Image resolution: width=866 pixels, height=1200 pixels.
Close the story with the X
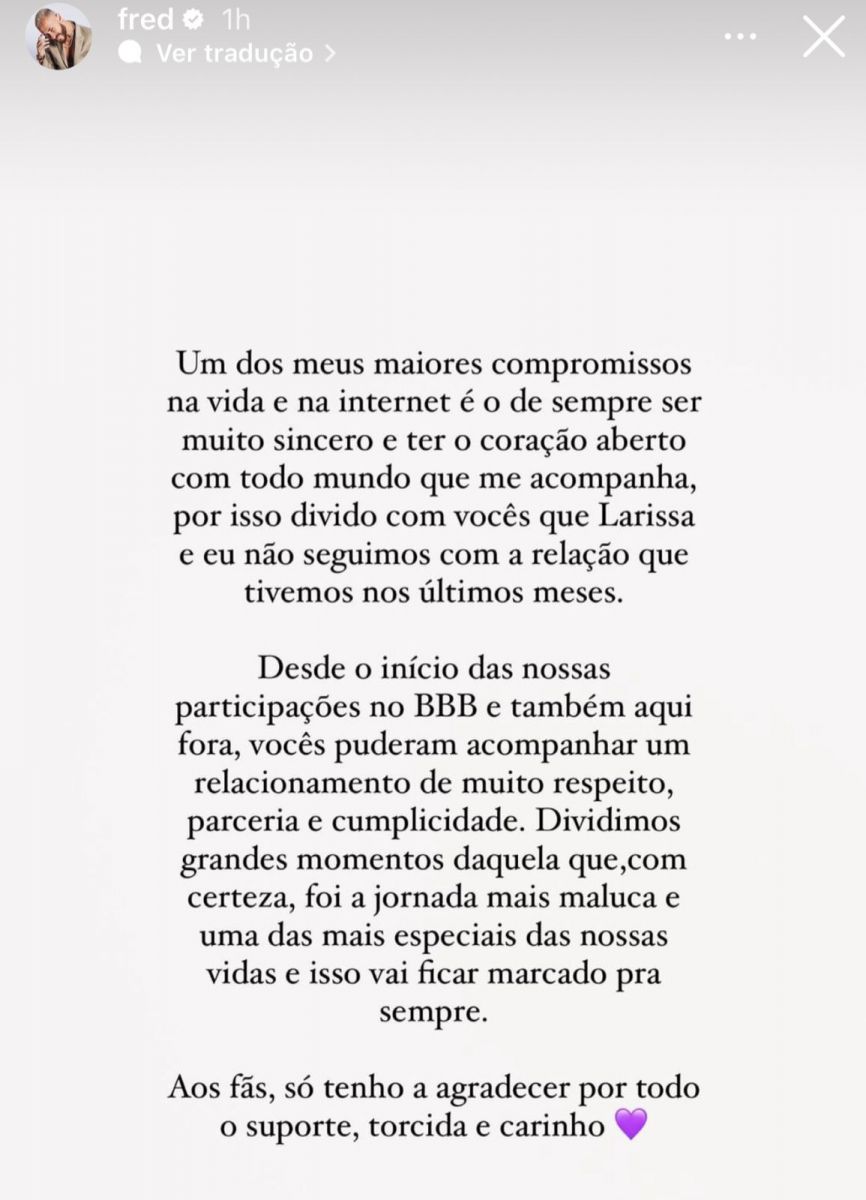[824, 36]
